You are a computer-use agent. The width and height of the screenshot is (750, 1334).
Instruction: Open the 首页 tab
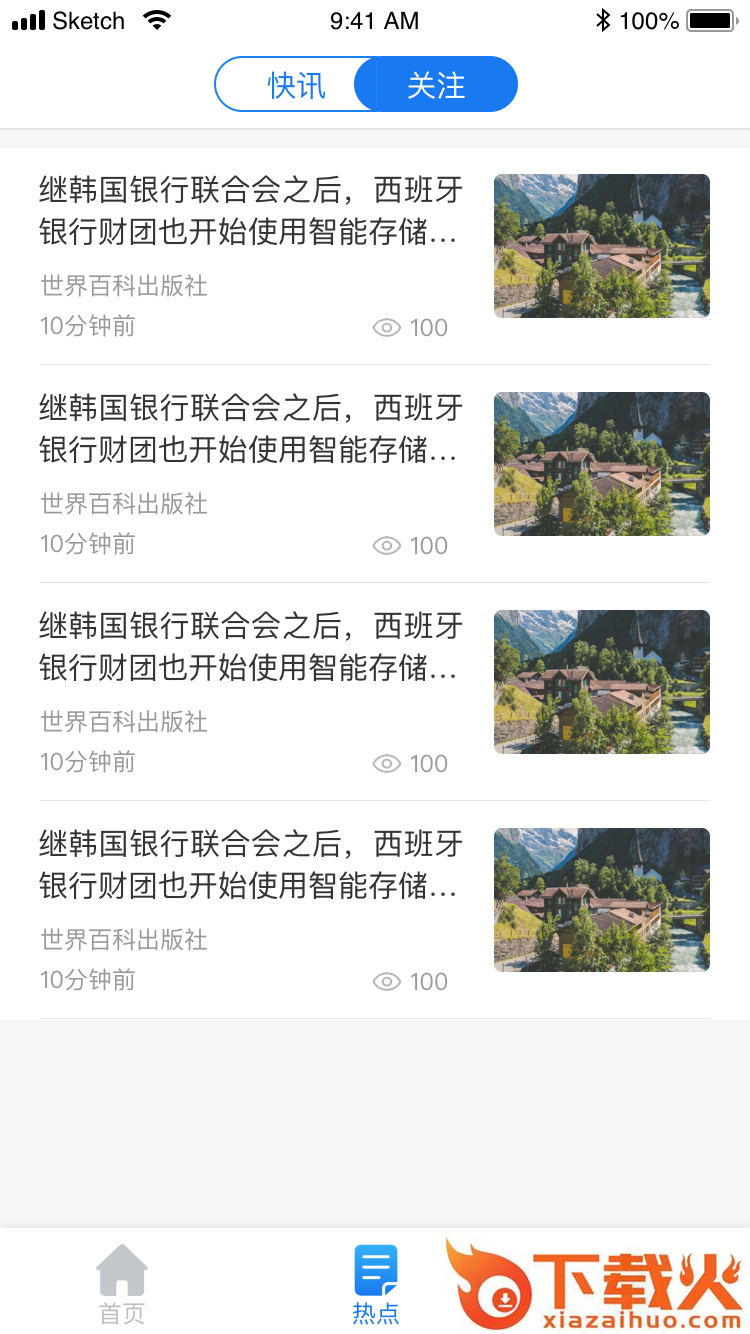pos(122,1285)
